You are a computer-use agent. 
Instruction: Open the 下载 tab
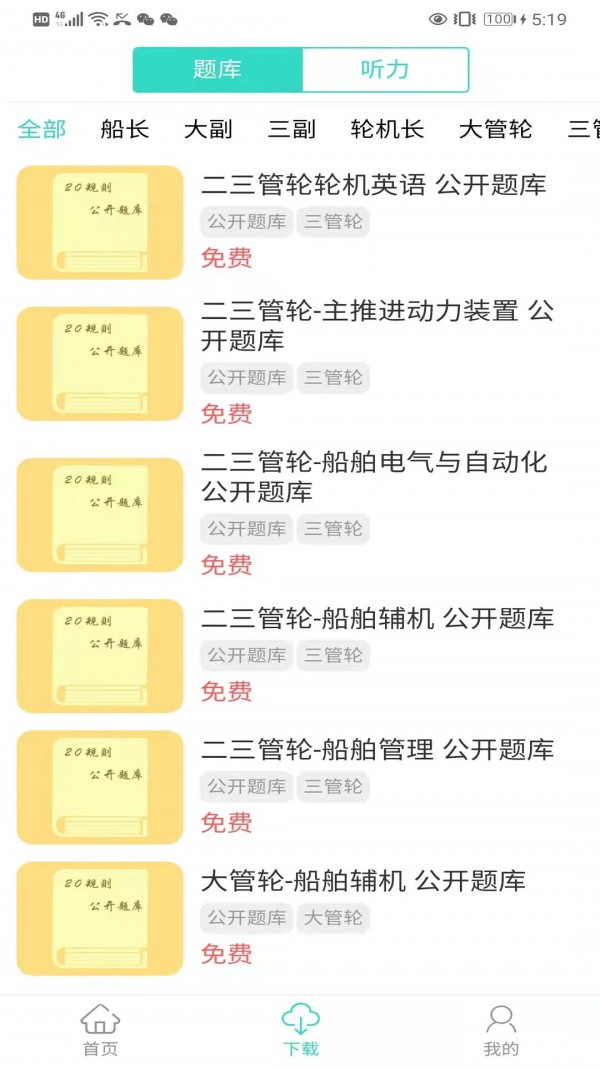[x=300, y=1030]
